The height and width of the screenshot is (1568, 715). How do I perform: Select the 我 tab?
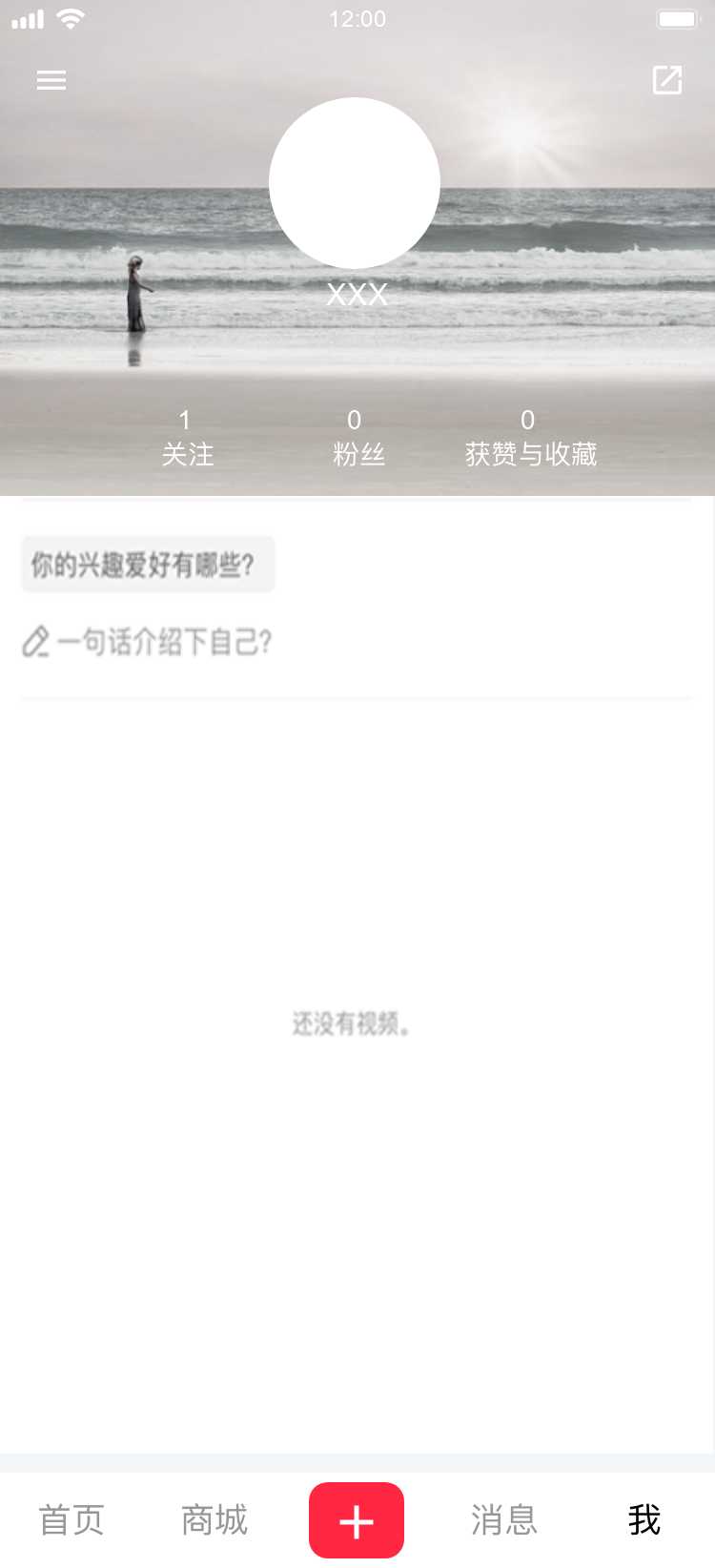tap(644, 1519)
